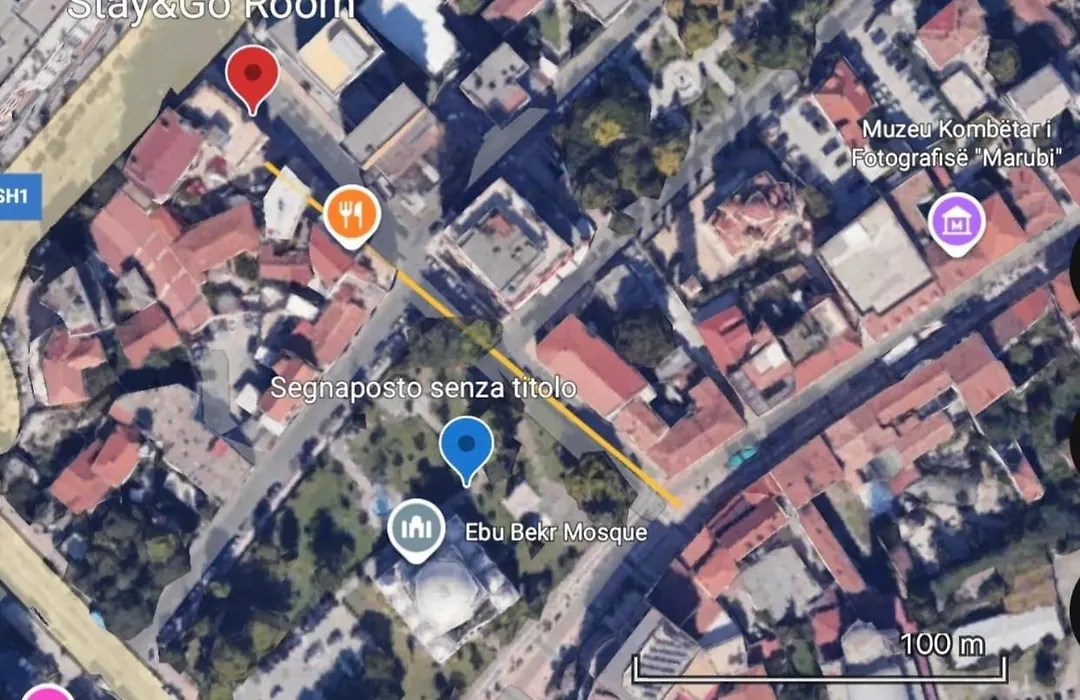Open the Marubi museum purple marker
This screenshot has width=1080, height=700.
pos(956,220)
